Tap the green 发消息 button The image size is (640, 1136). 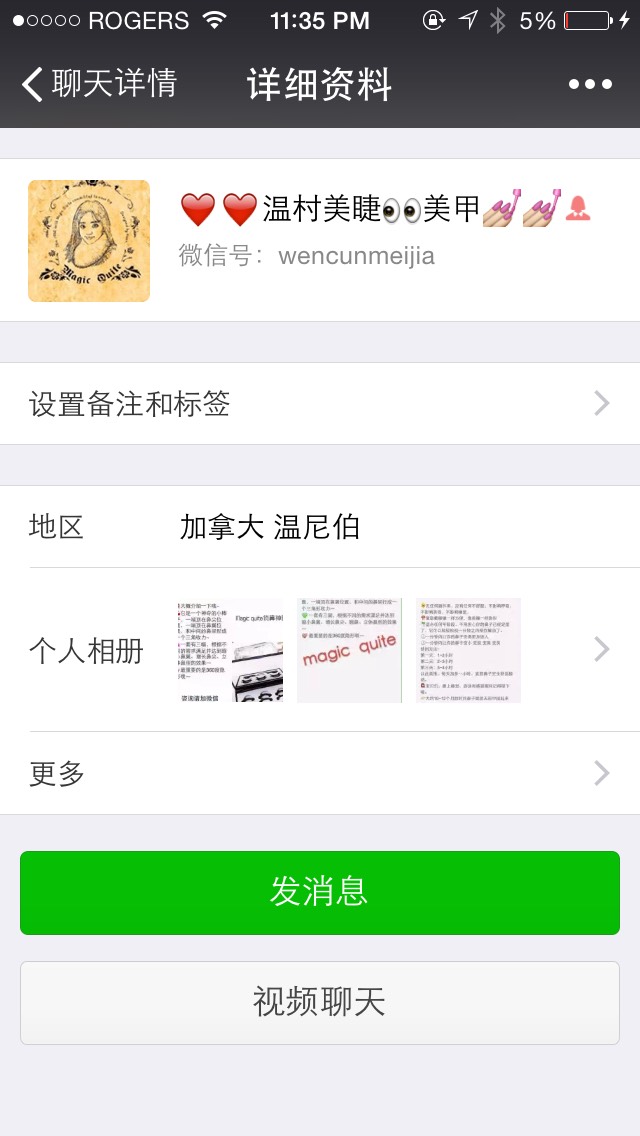[320, 892]
